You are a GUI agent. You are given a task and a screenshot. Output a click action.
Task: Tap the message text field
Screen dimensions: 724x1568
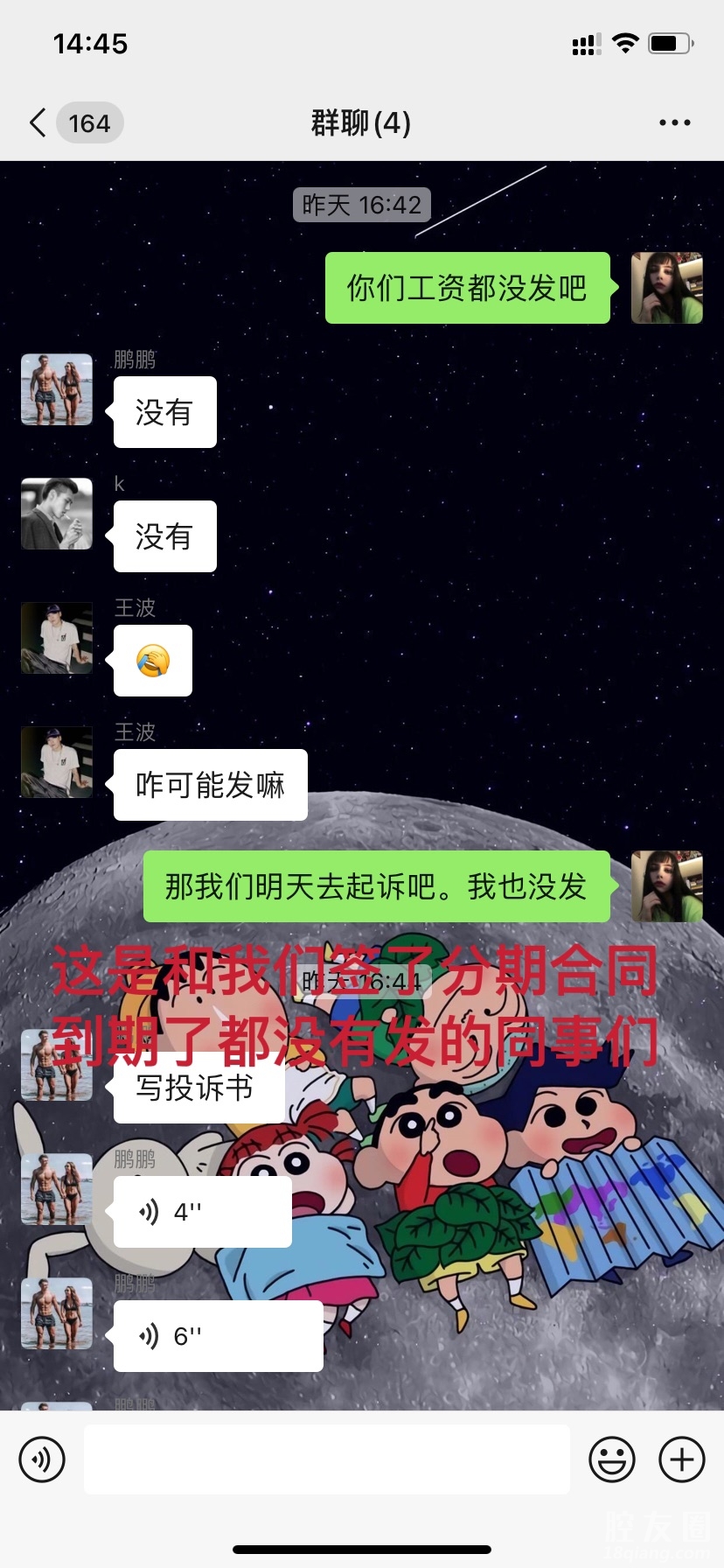[326, 1459]
